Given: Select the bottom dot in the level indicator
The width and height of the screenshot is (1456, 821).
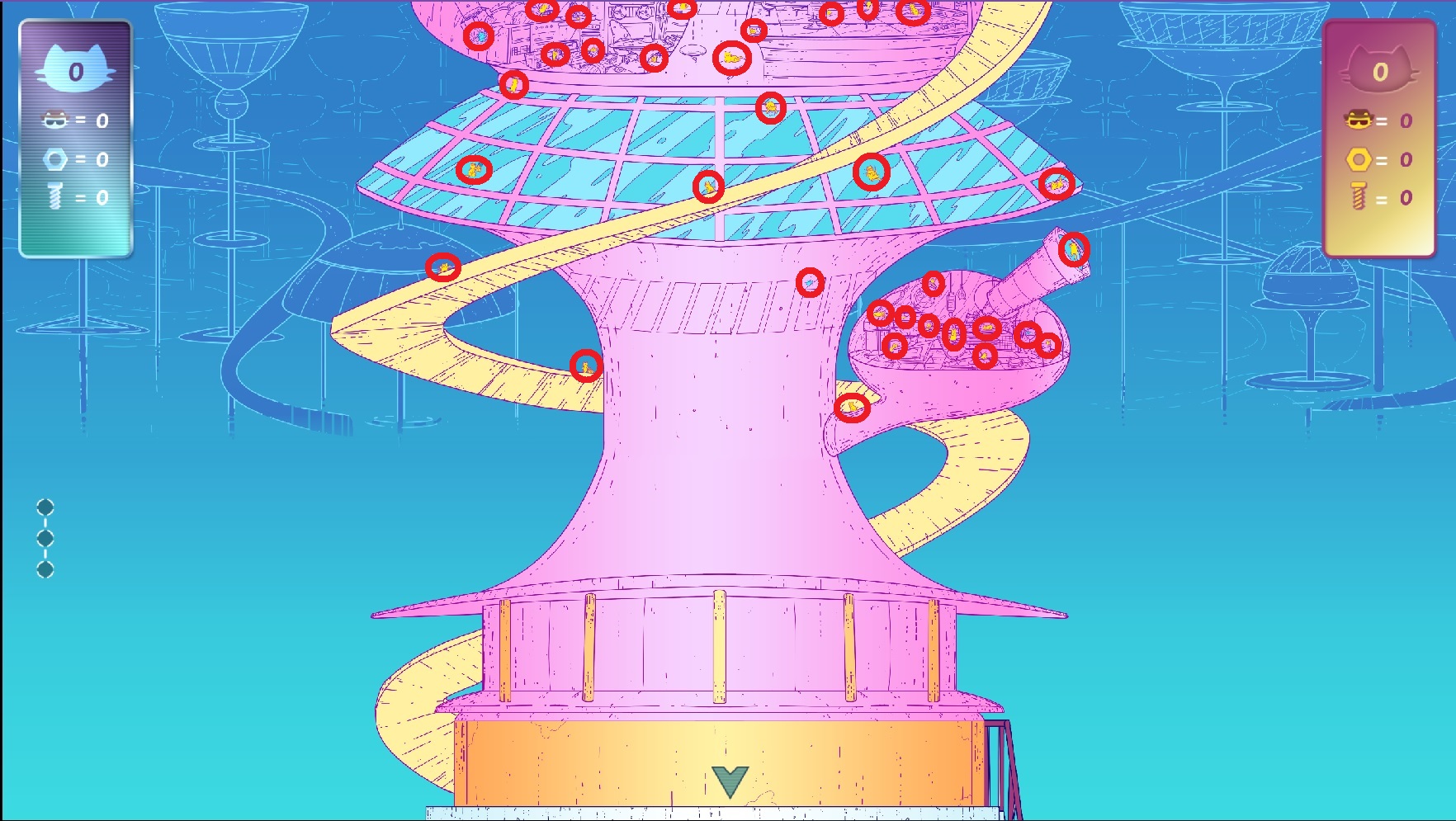Looking at the screenshot, I should tap(45, 569).
